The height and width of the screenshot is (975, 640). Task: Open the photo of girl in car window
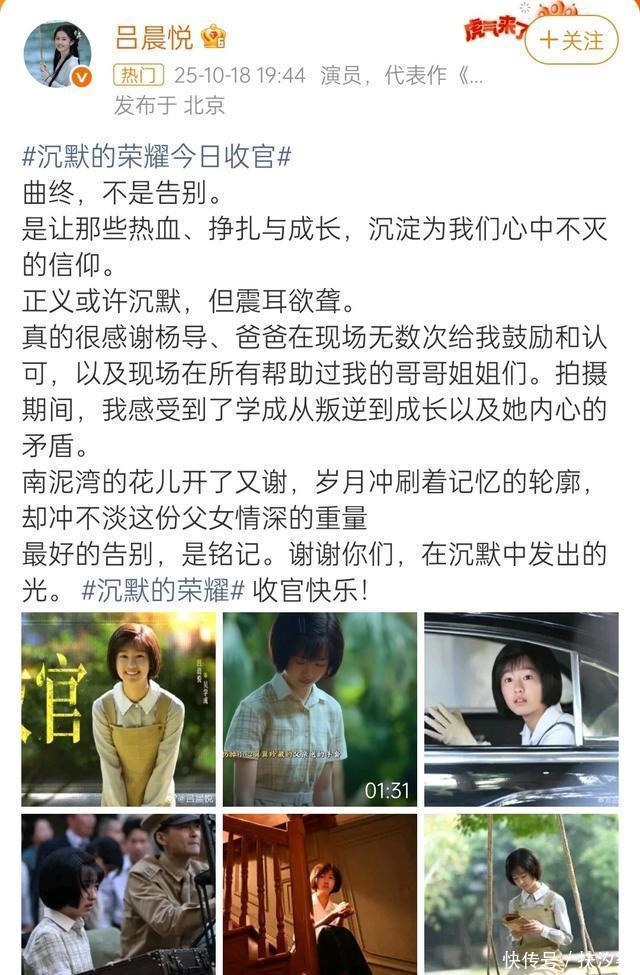point(521,709)
